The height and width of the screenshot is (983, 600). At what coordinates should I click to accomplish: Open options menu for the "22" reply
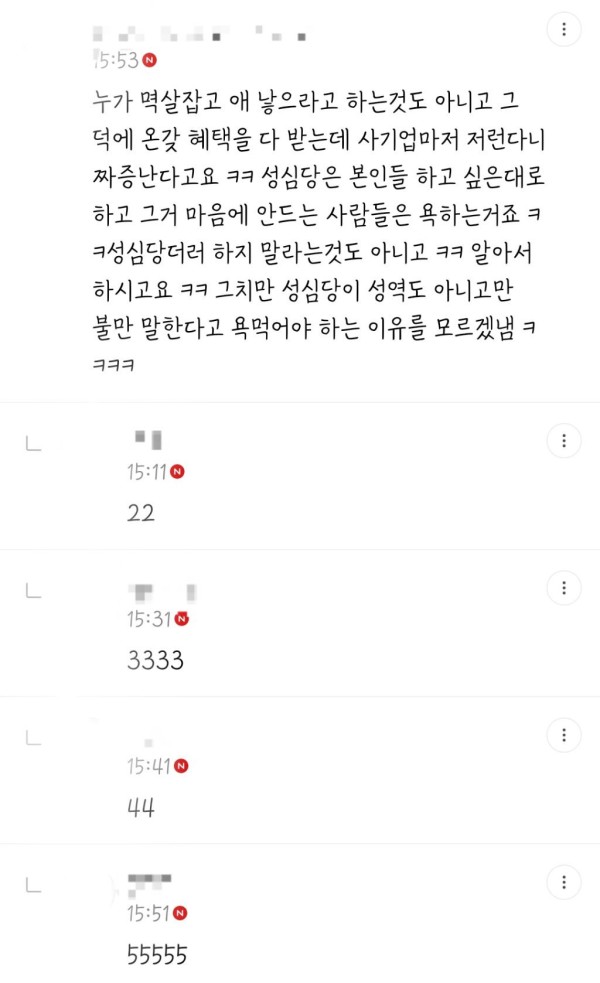[564, 441]
